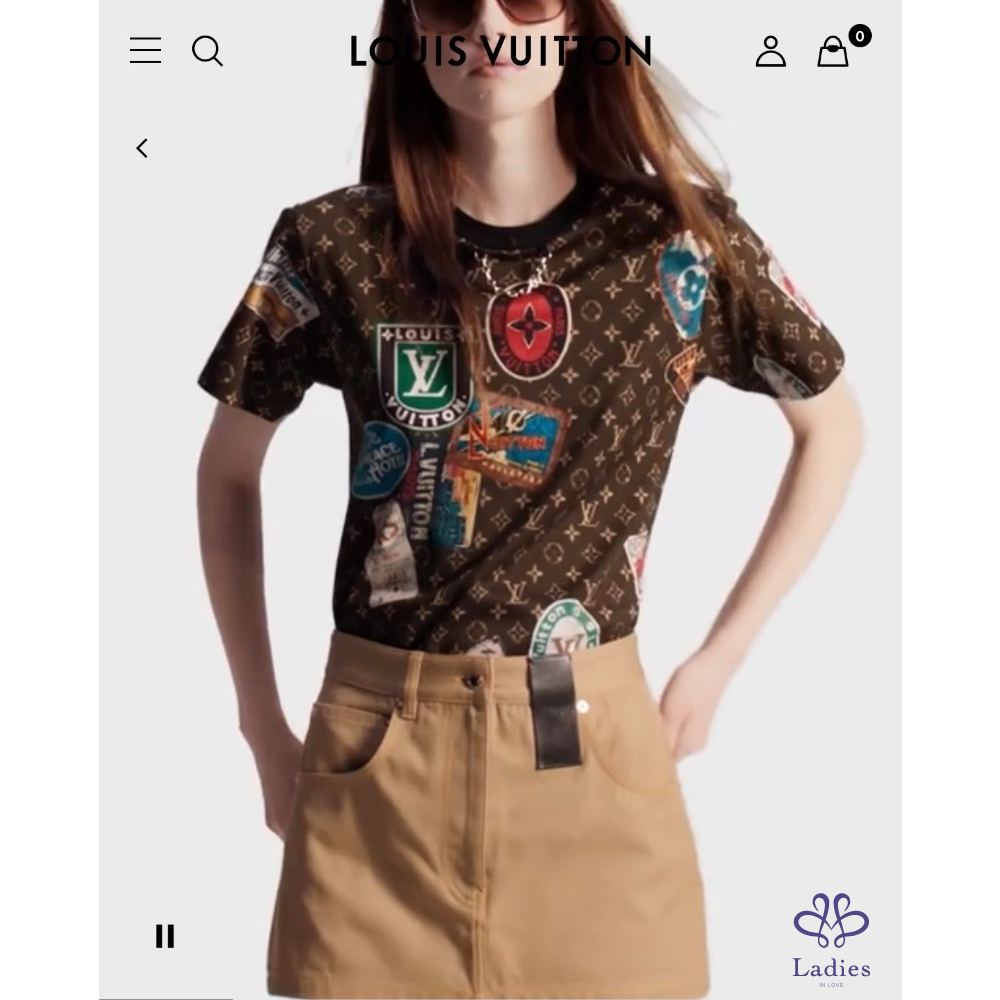Image resolution: width=1000 pixels, height=1000 pixels.
Task: View the shopping bag
Action: point(833,51)
